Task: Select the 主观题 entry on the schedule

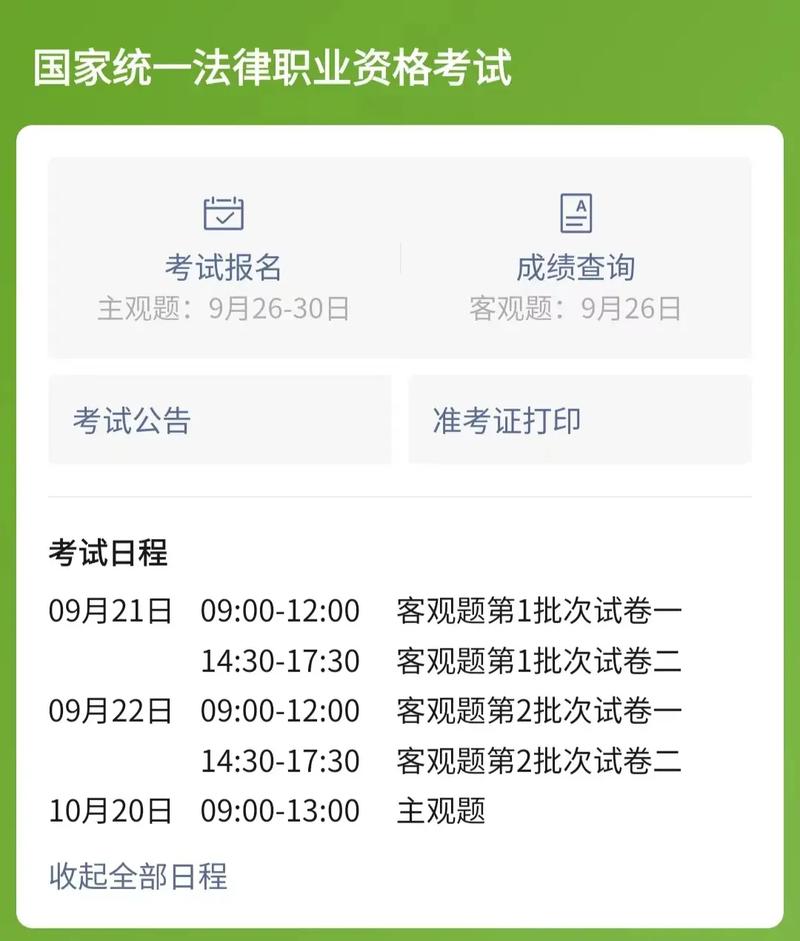Action: coord(443,812)
